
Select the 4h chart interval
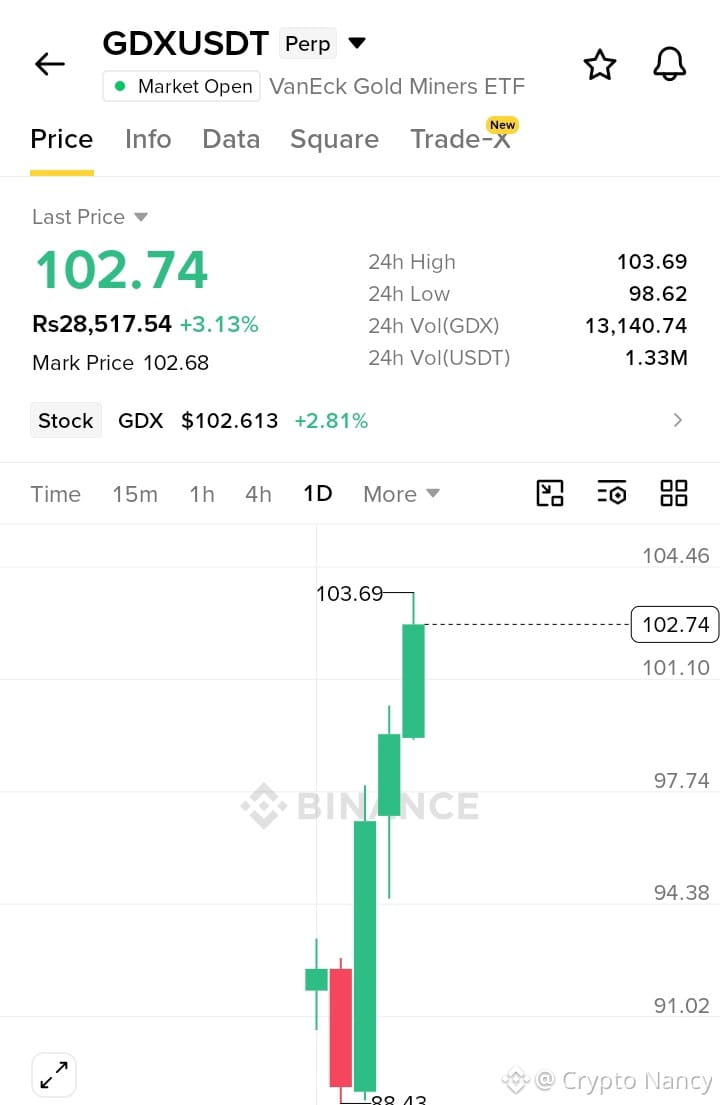point(258,494)
